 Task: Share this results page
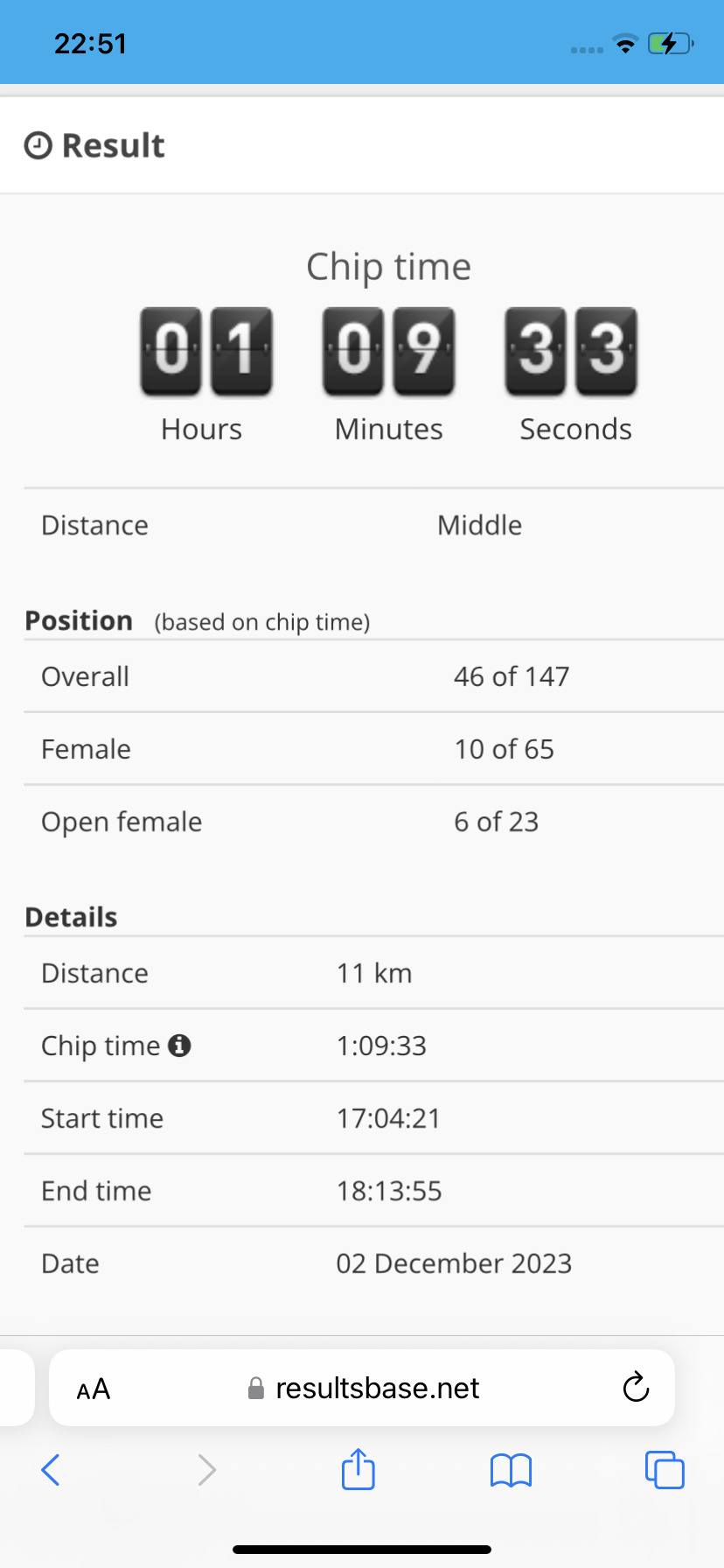pyautogui.click(x=359, y=1468)
